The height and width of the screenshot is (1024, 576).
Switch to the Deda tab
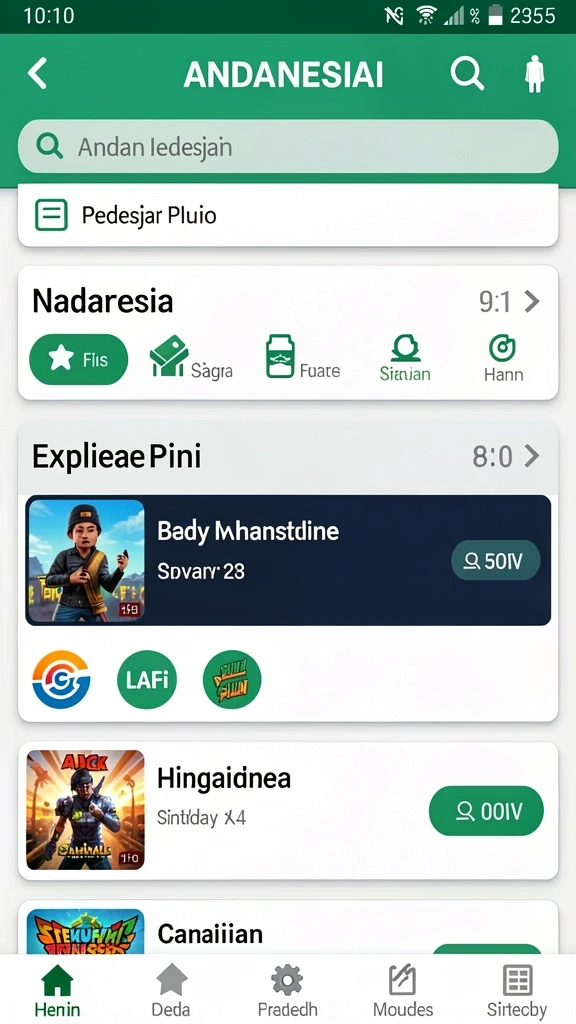pyautogui.click(x=171, y=990)
